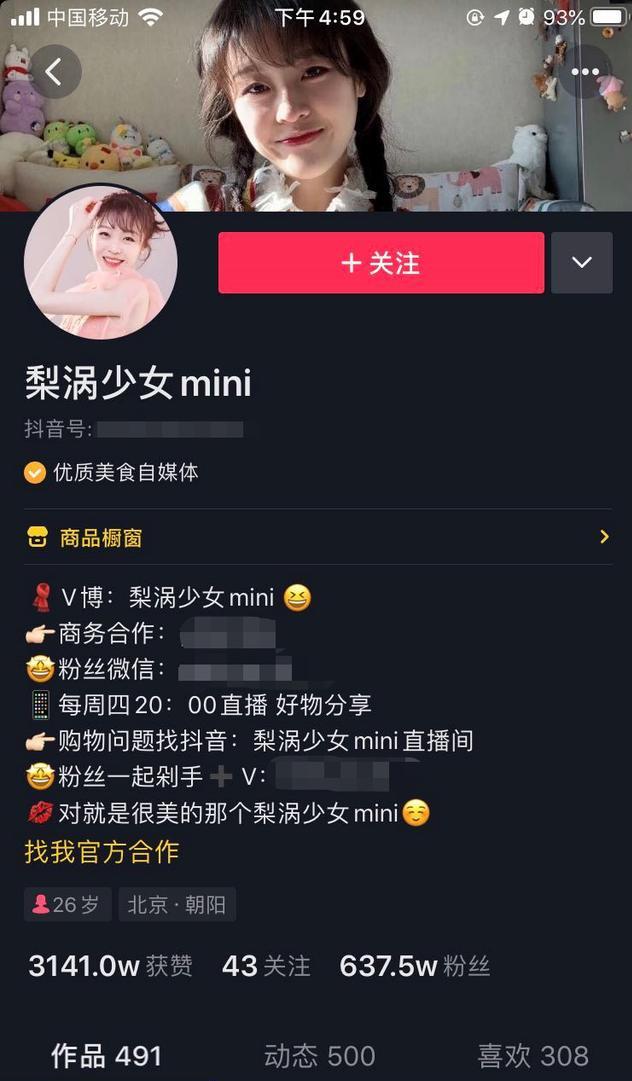Open the 商品橱窗 shop window
The image size is (632, 1081).
[x=316, y=538]
